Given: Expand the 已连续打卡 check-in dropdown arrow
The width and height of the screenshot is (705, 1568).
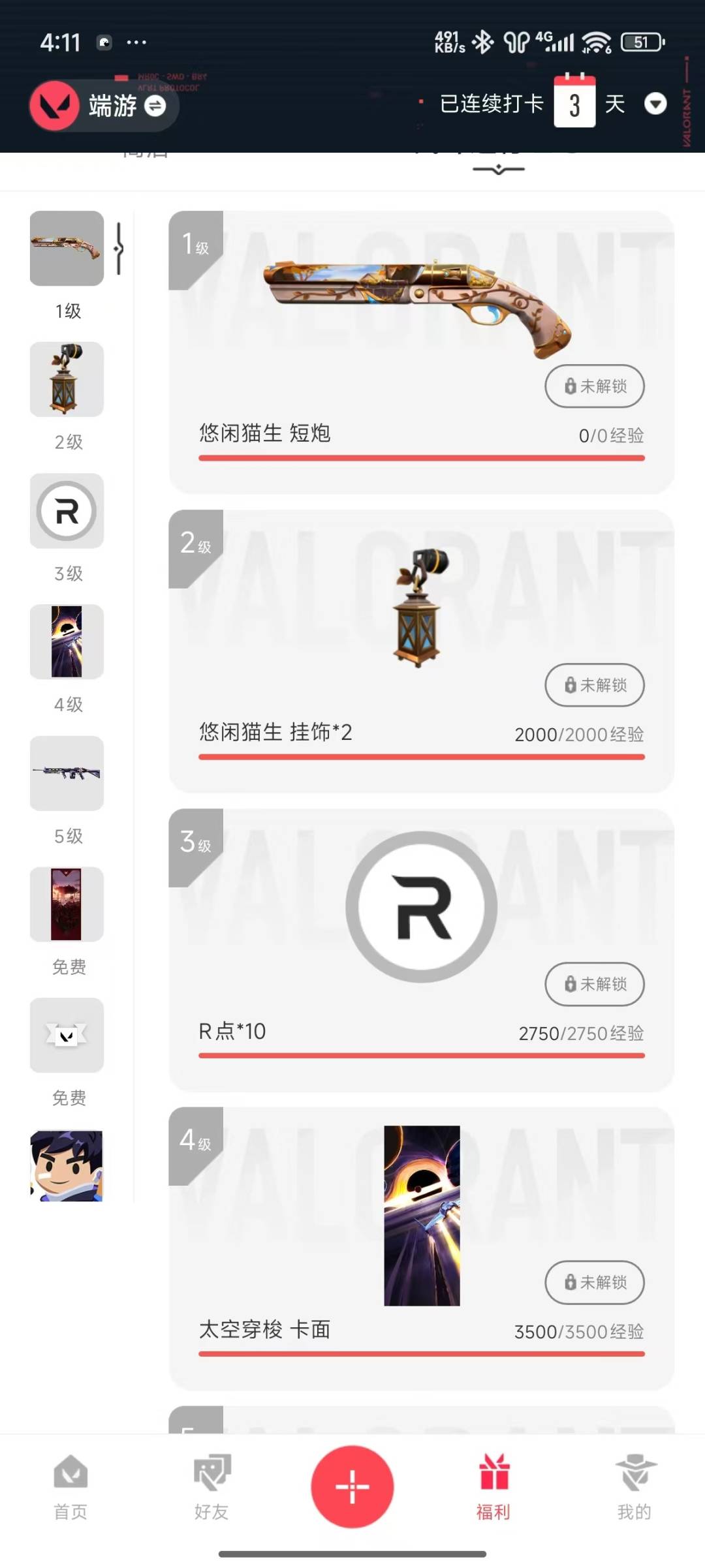Looking at the screenshot, I should [x=655, y=104].
